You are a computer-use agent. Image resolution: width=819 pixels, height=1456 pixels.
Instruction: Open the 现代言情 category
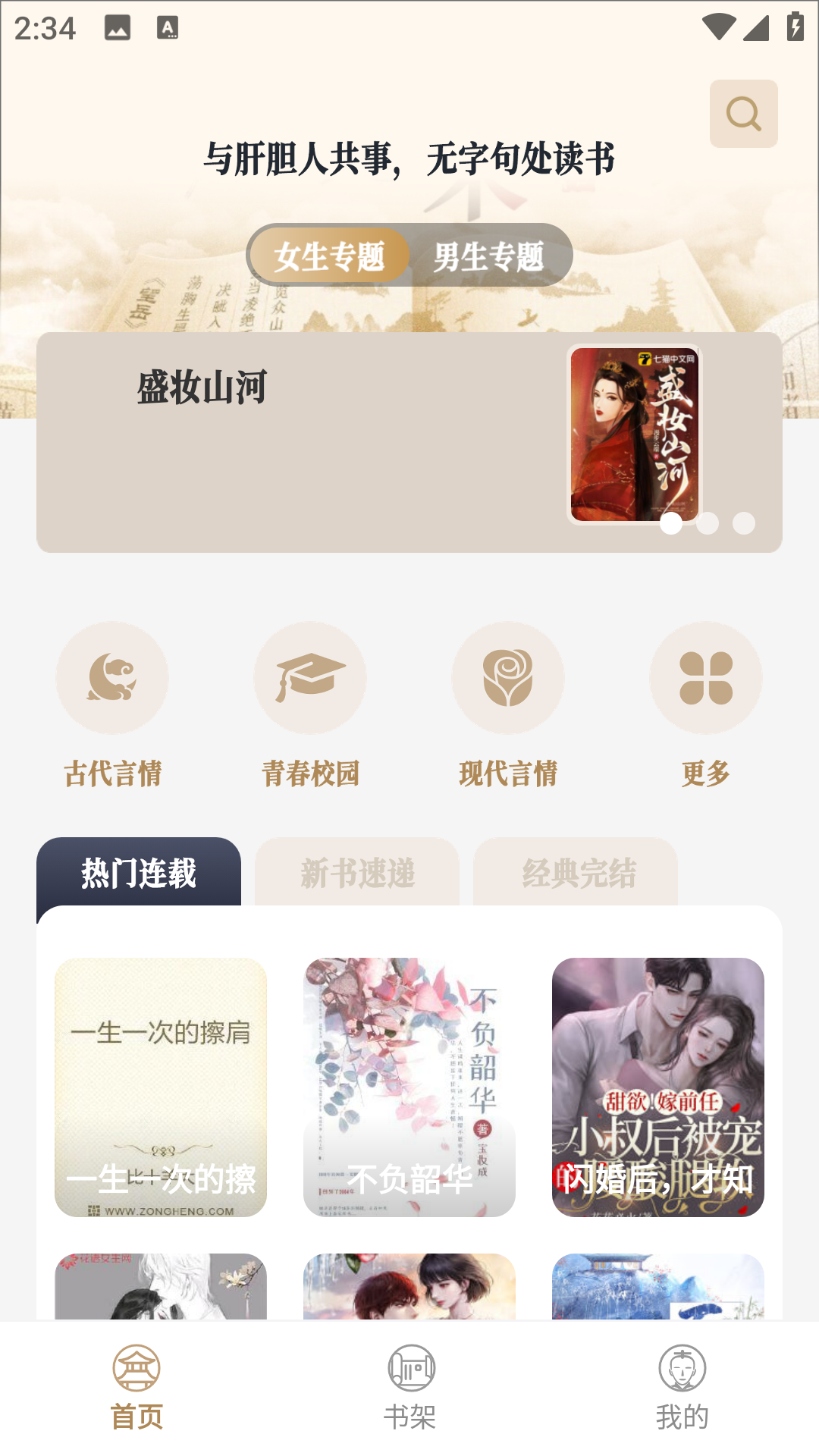click(x=508, y=705)
